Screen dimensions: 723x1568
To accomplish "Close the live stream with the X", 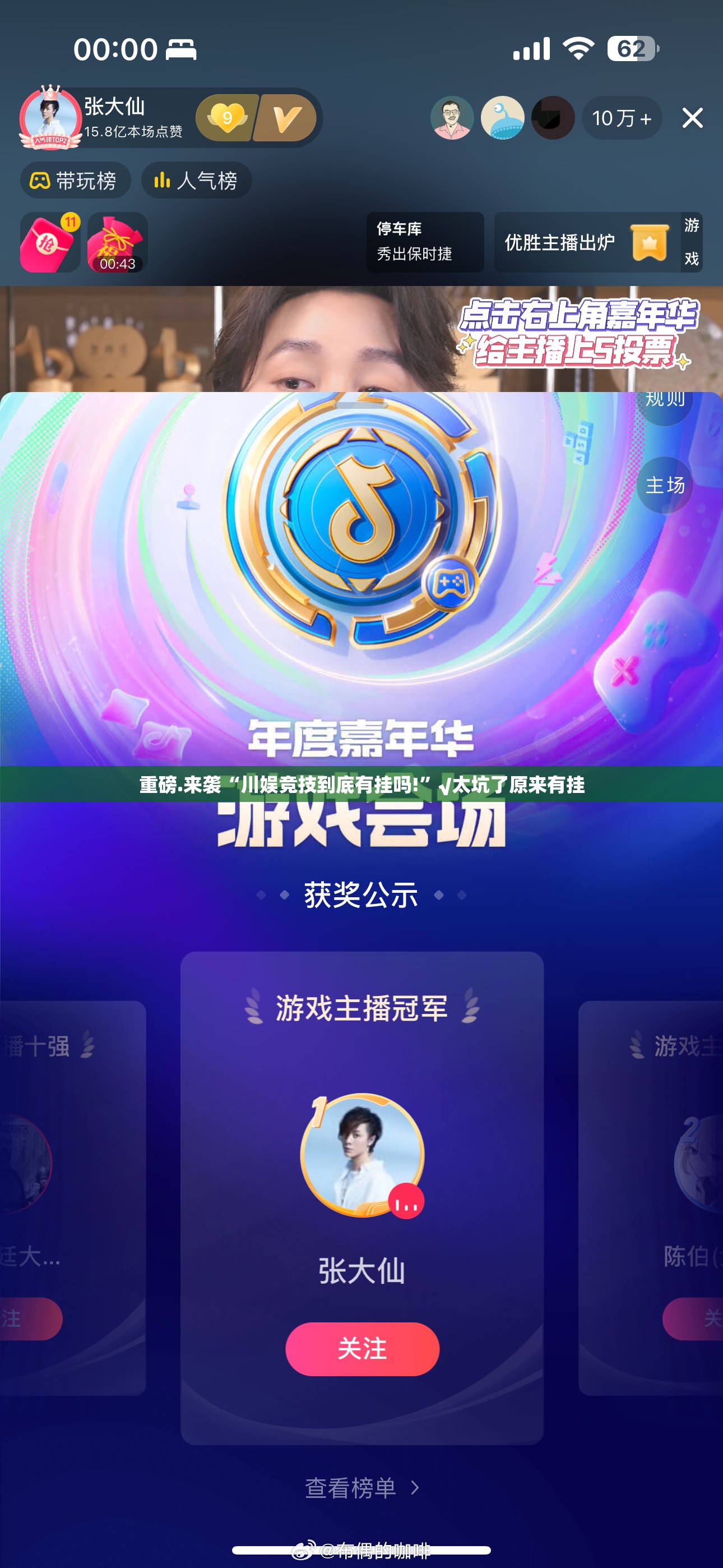I will (x=692, y=118).
